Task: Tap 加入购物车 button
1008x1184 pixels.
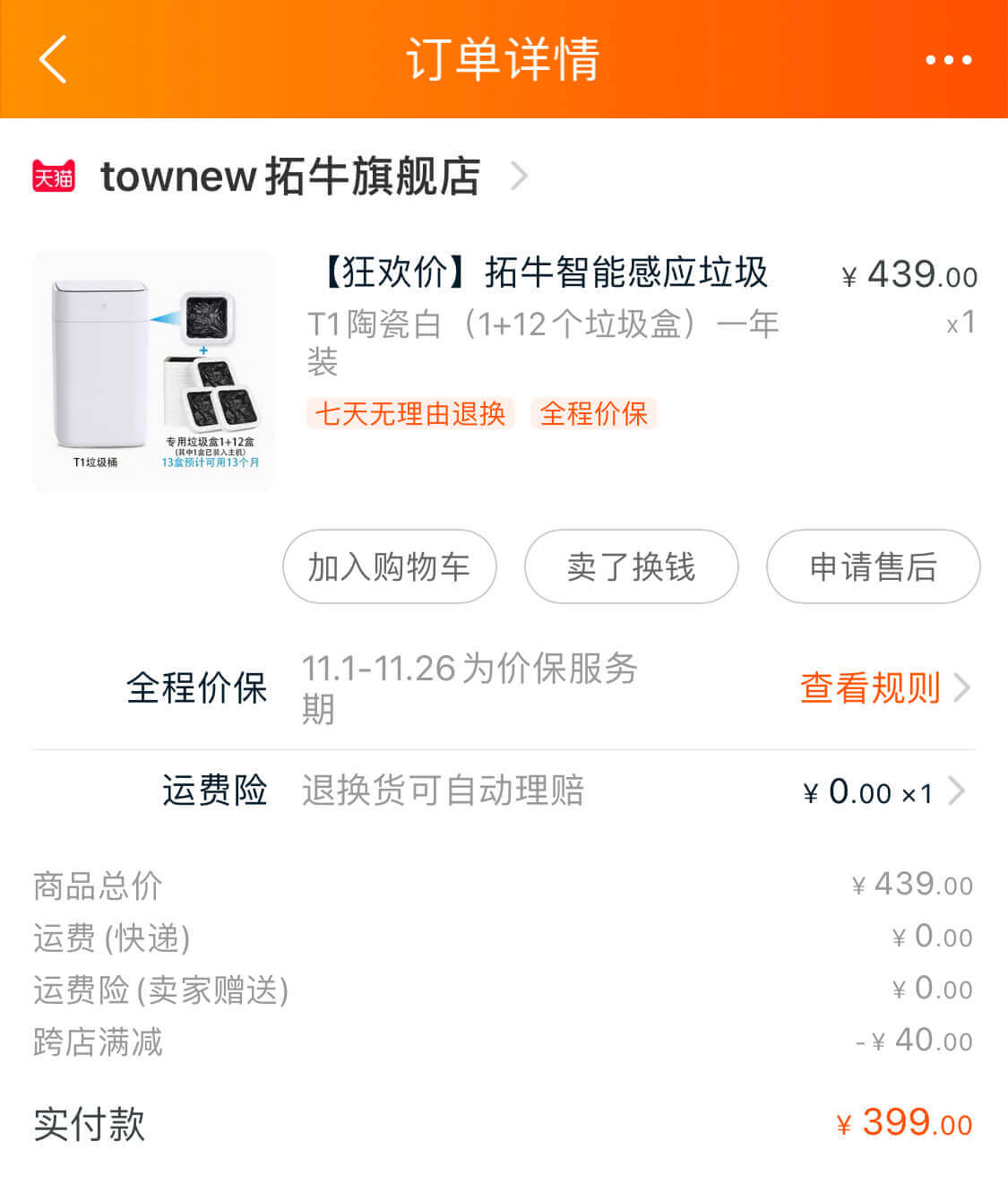Action: pos(389,566)
